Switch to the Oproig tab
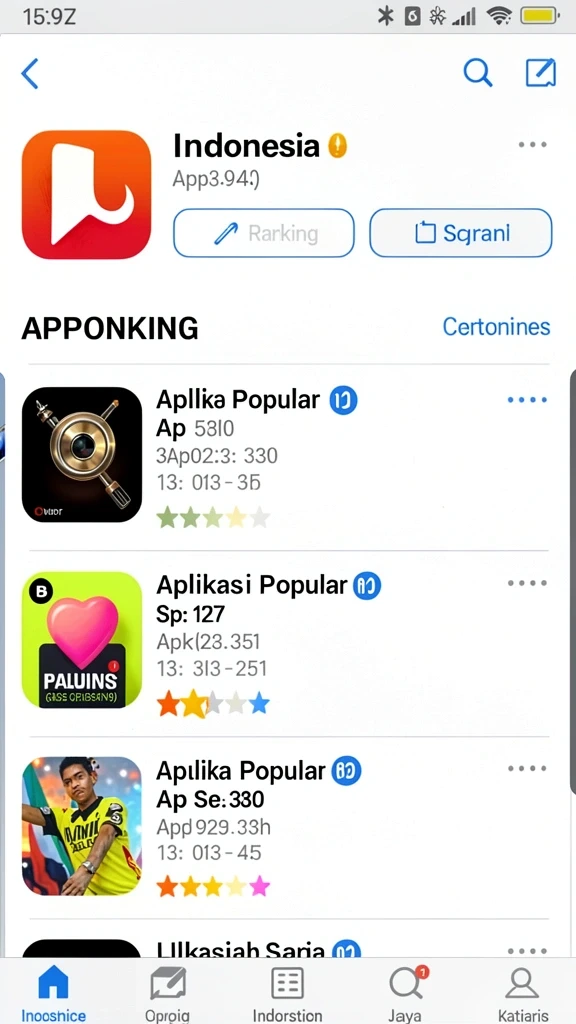 [x=168, y=993]
